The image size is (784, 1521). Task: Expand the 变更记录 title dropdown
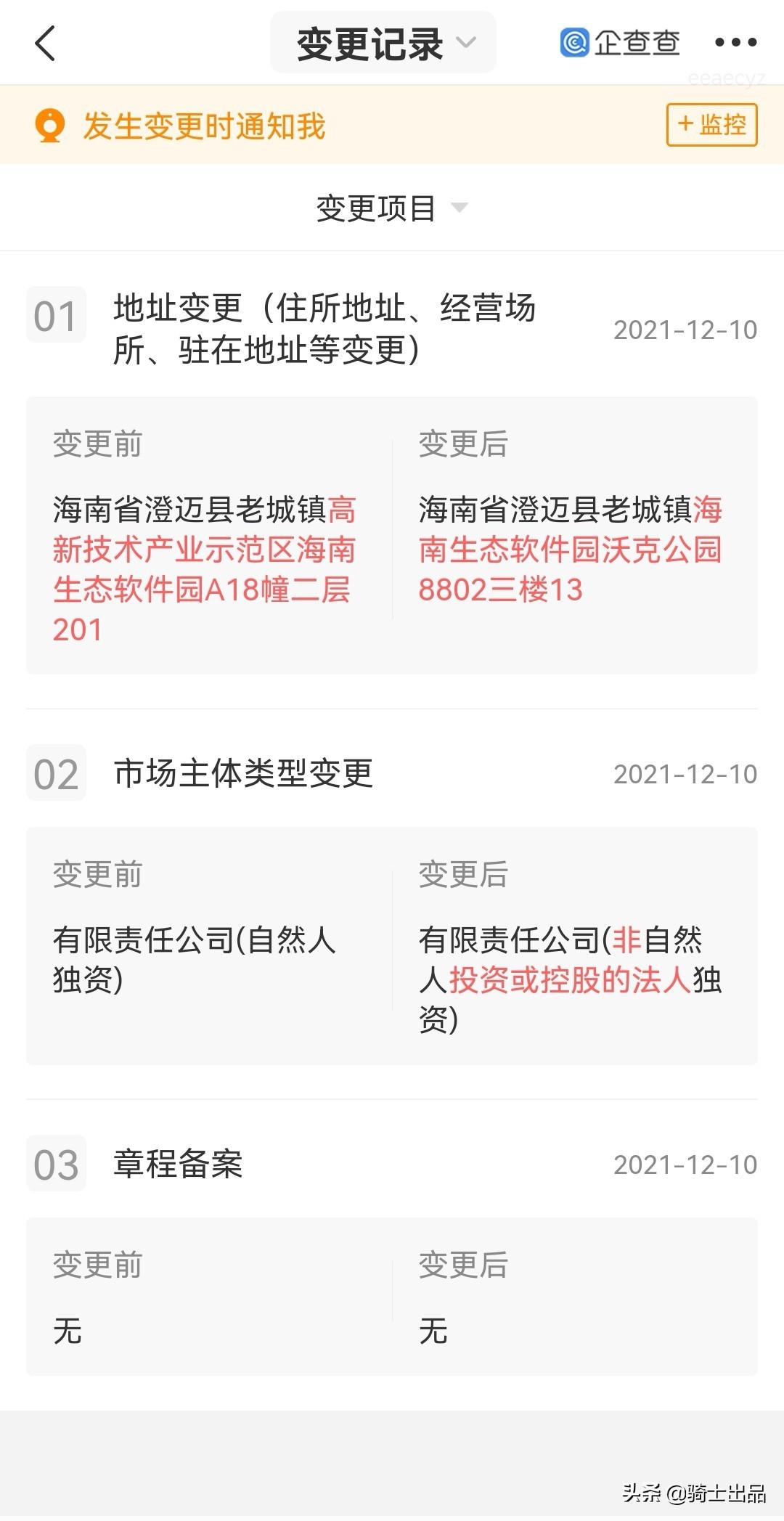[383, 43]
